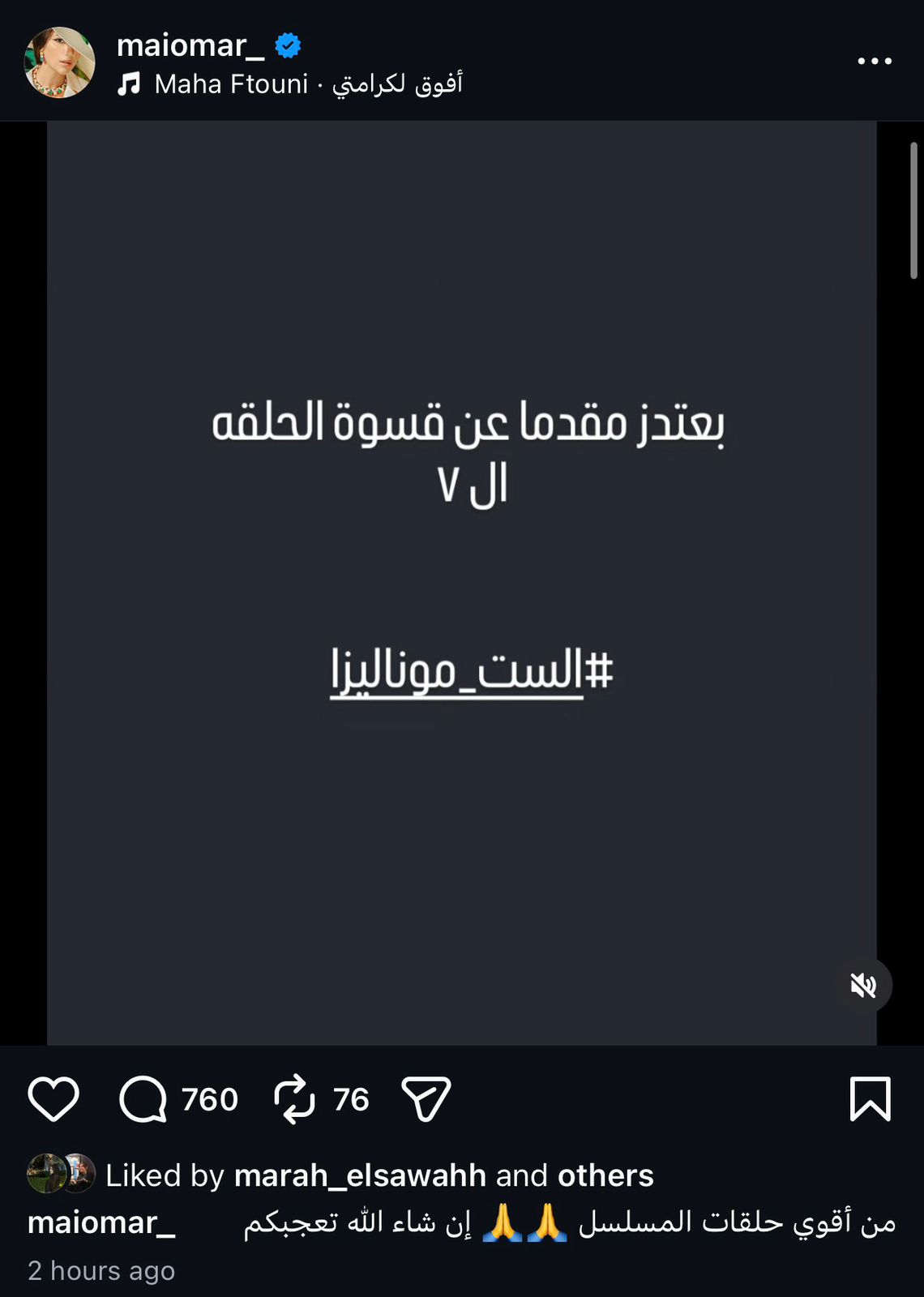
Task: Bookmark this post
Action: 870,1099
